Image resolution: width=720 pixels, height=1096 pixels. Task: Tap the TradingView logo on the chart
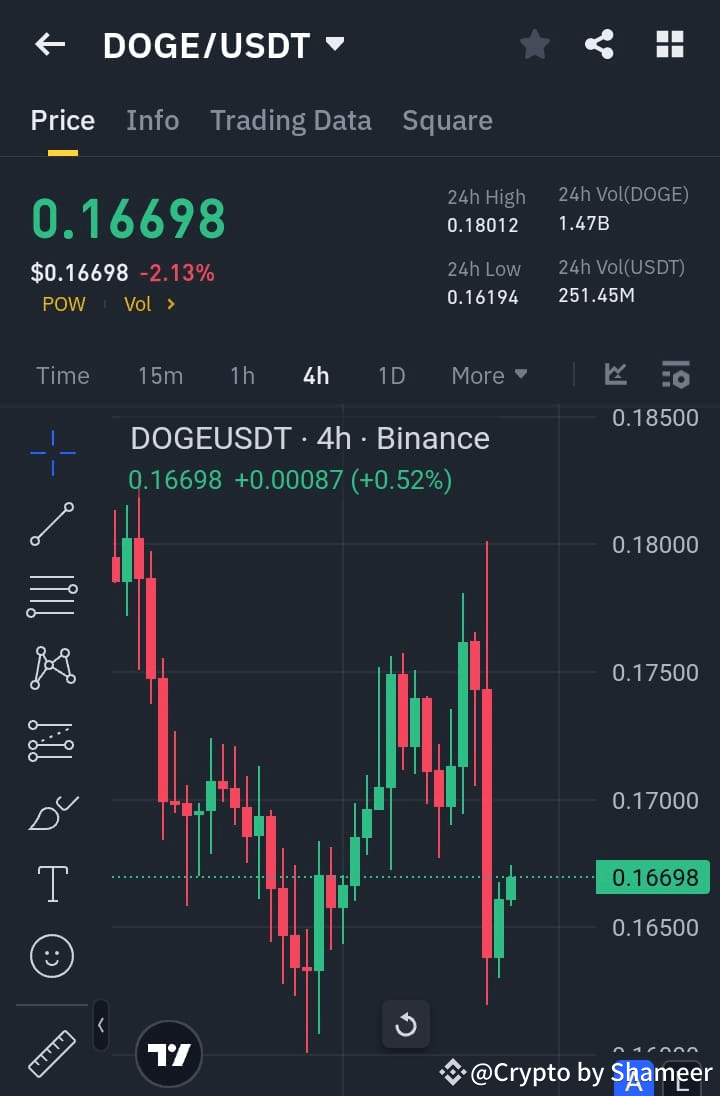[168, 1053]
